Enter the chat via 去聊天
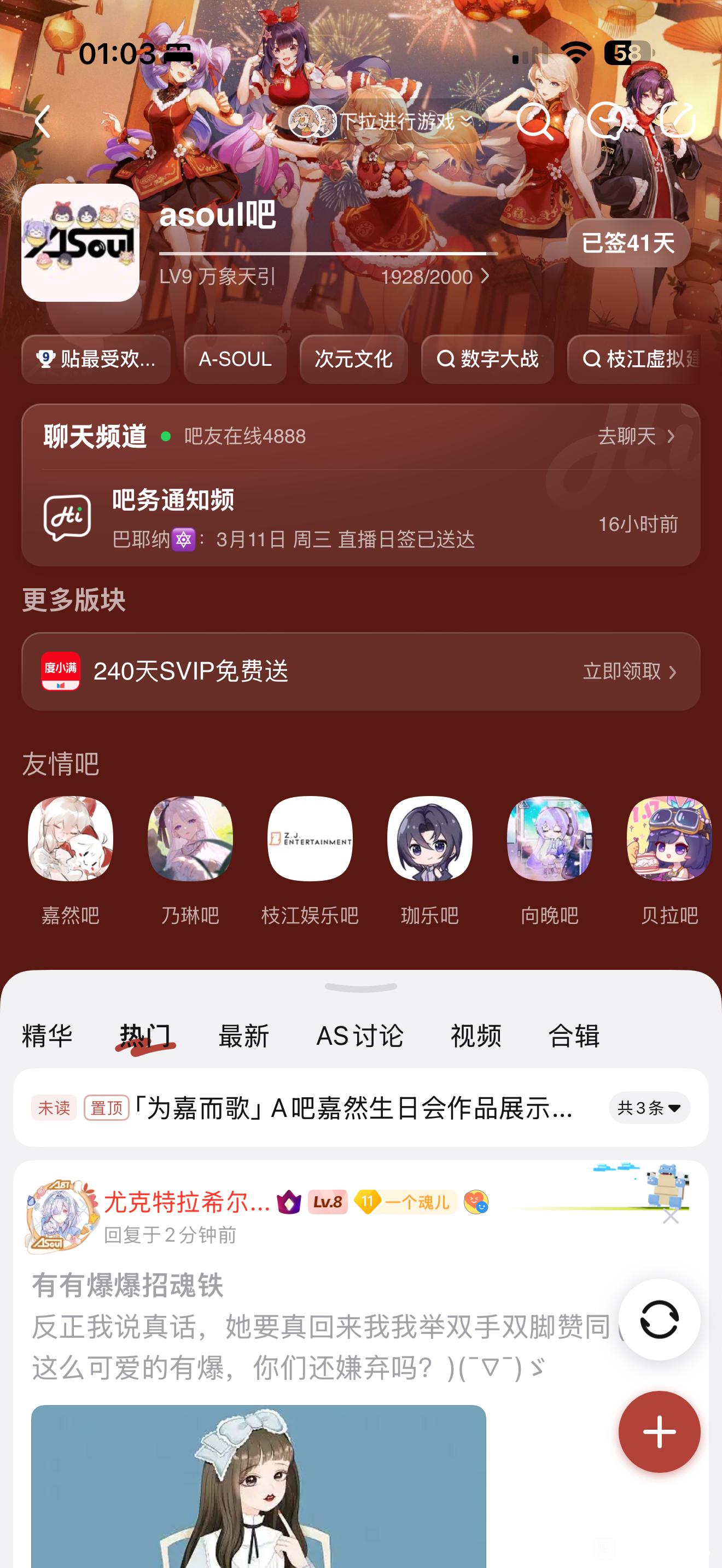Screen dimensions: 722x1568 click(636, 436)
